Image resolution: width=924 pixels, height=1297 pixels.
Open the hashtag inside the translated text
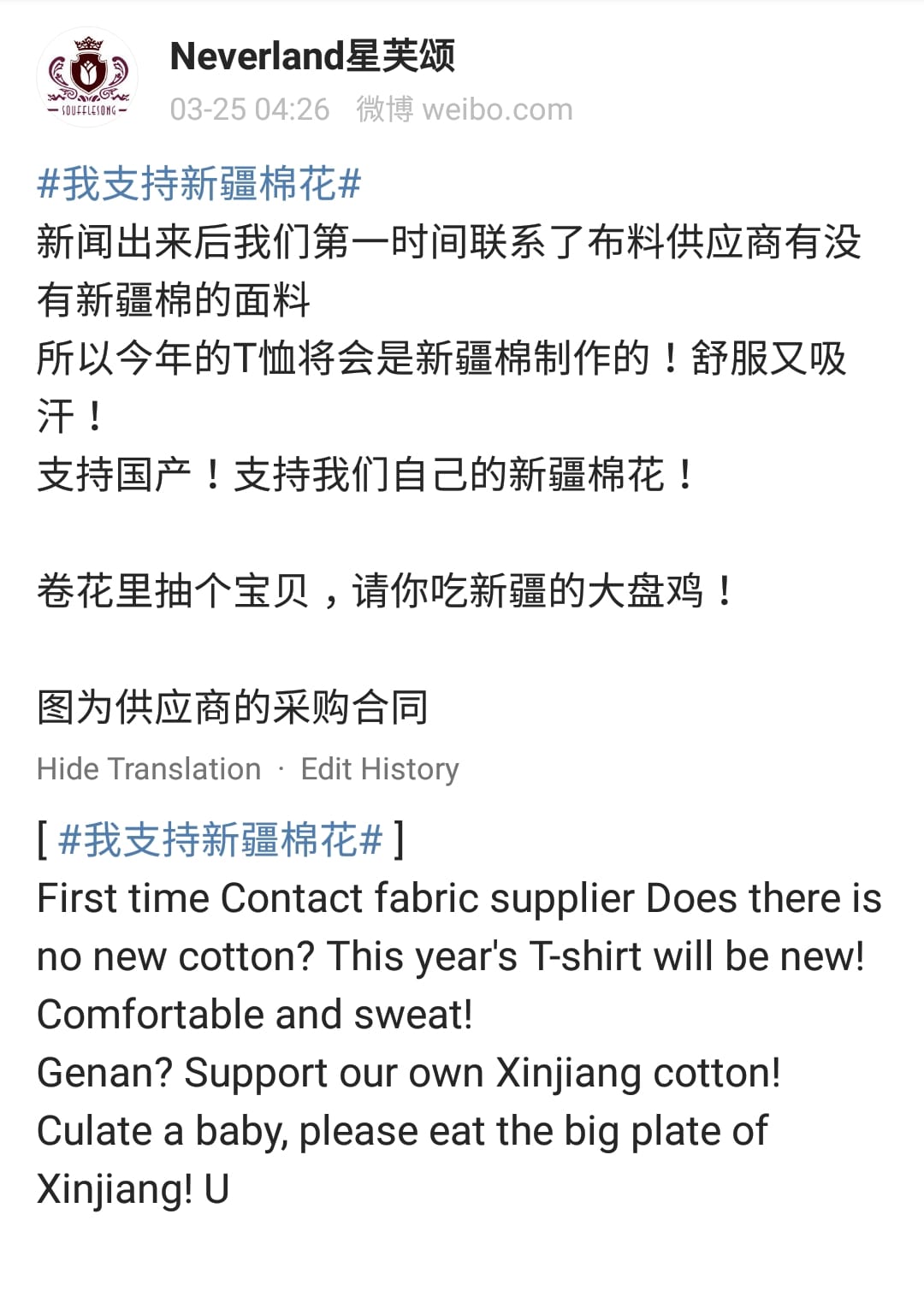[x=220, y=840]
